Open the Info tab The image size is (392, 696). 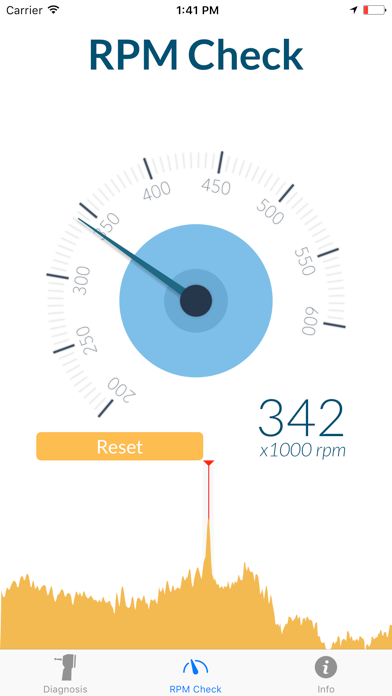click(326, 673)
